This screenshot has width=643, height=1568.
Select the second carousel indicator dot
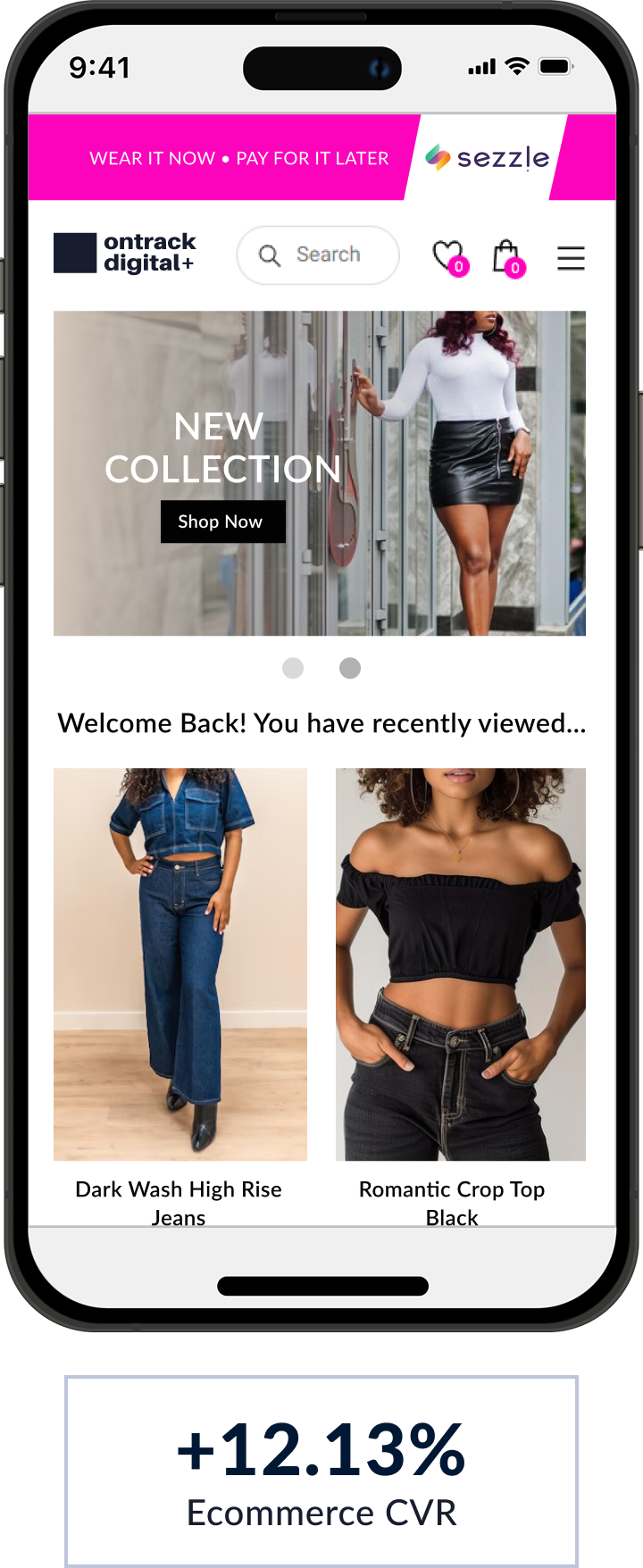pyautogui.click(x=349, y=668)
